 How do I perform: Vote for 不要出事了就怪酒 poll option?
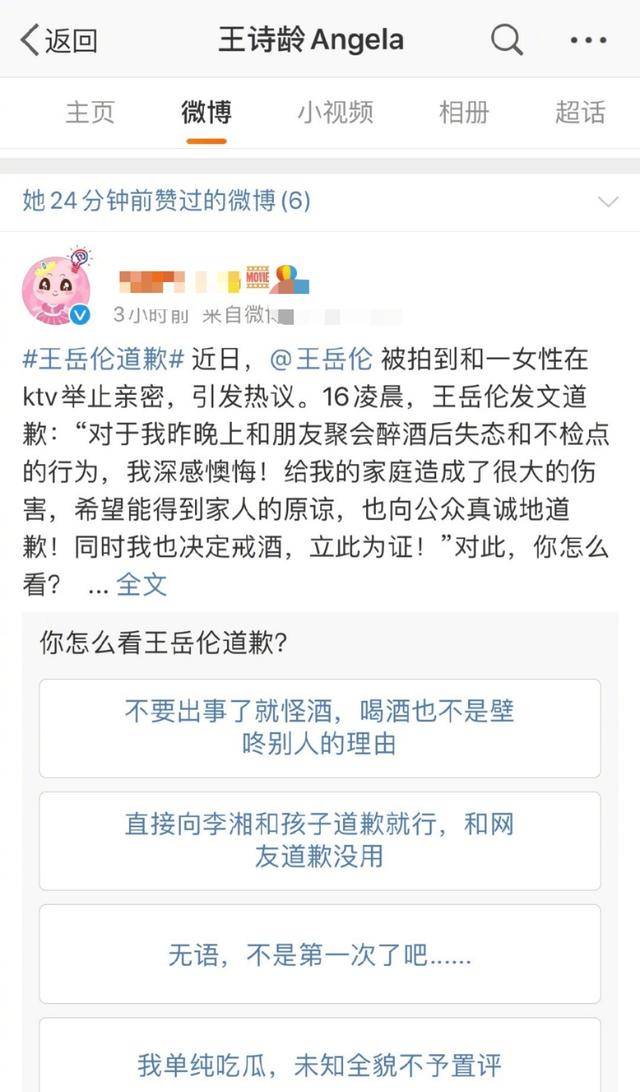pos(320,727)
